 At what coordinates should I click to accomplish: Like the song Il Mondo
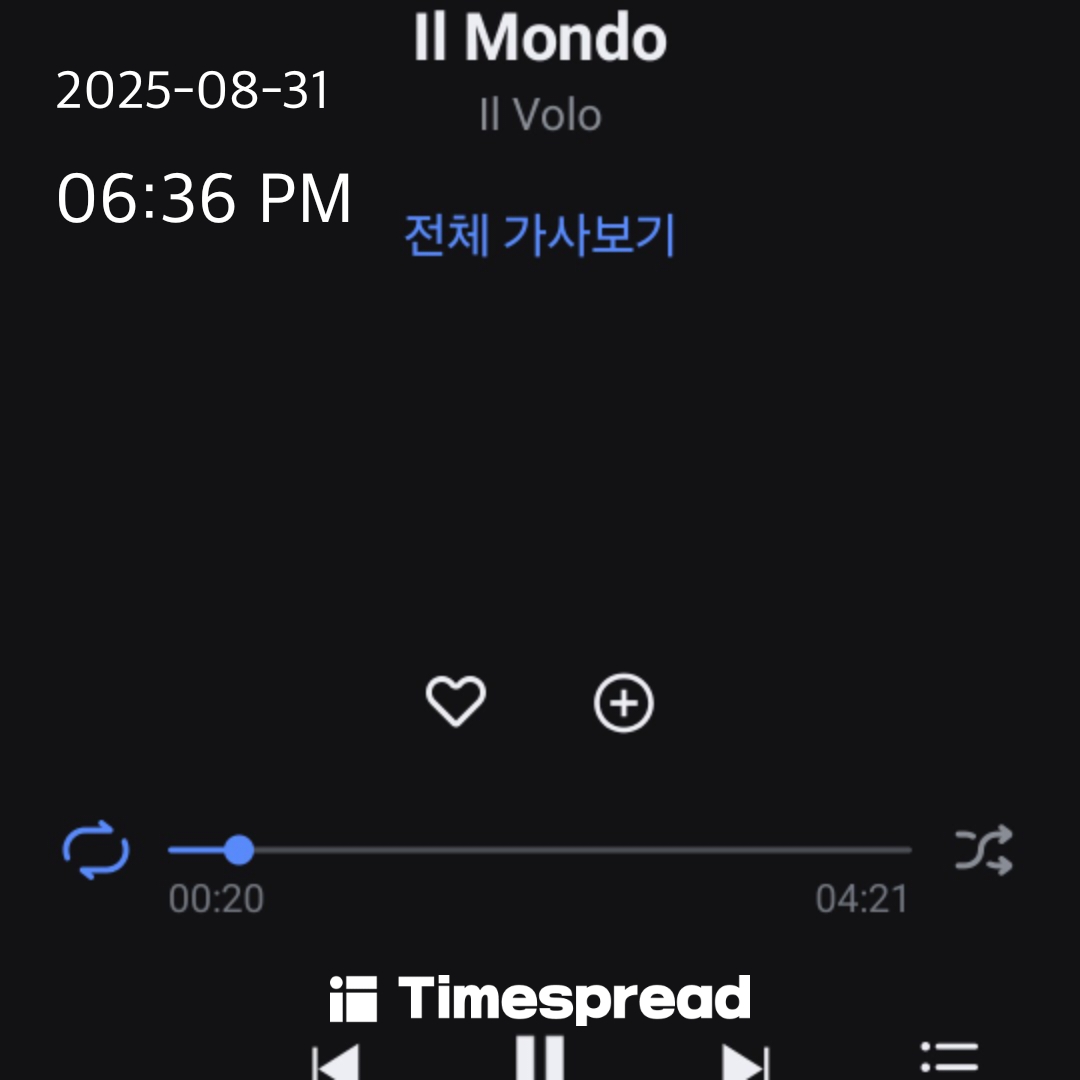[456, 701]
